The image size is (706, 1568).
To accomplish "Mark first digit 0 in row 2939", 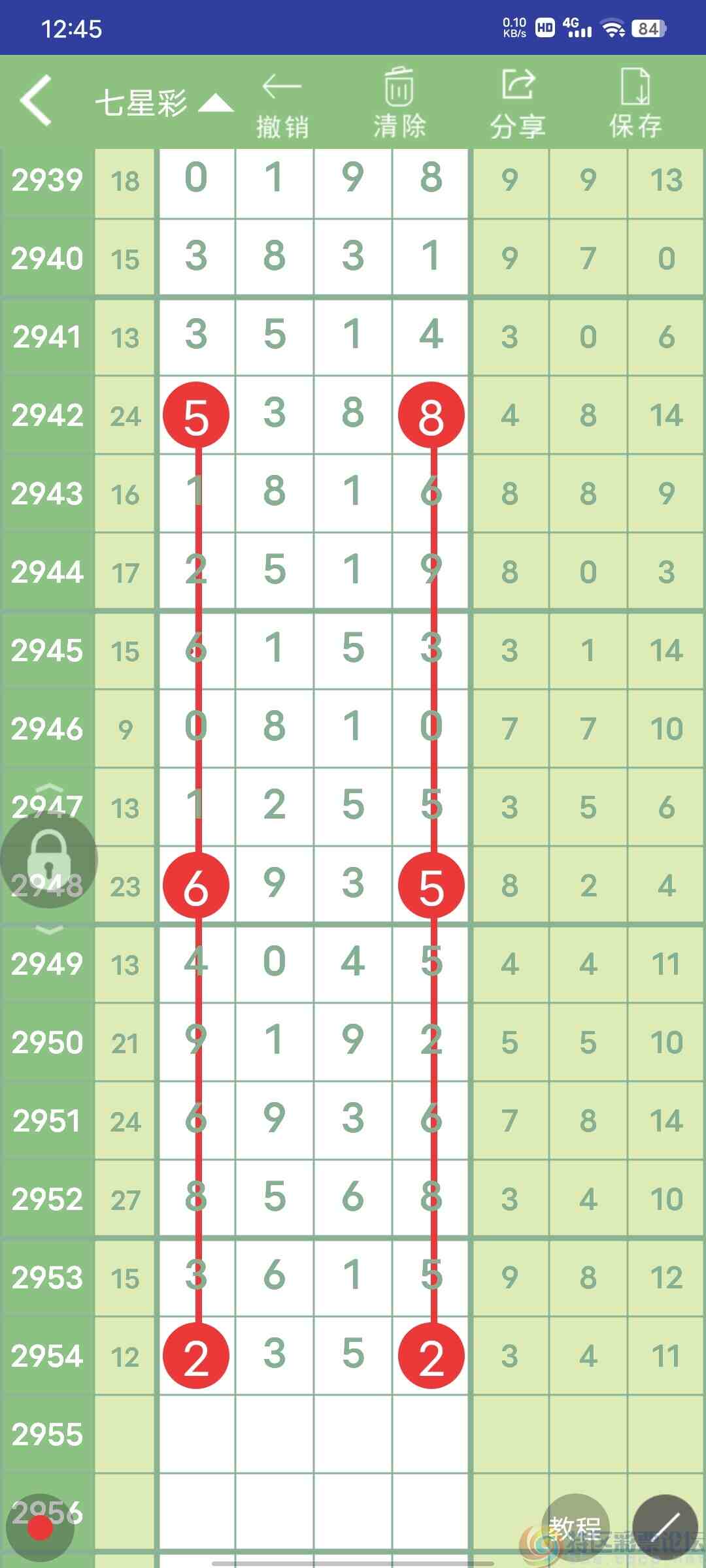I will [196, 180].
